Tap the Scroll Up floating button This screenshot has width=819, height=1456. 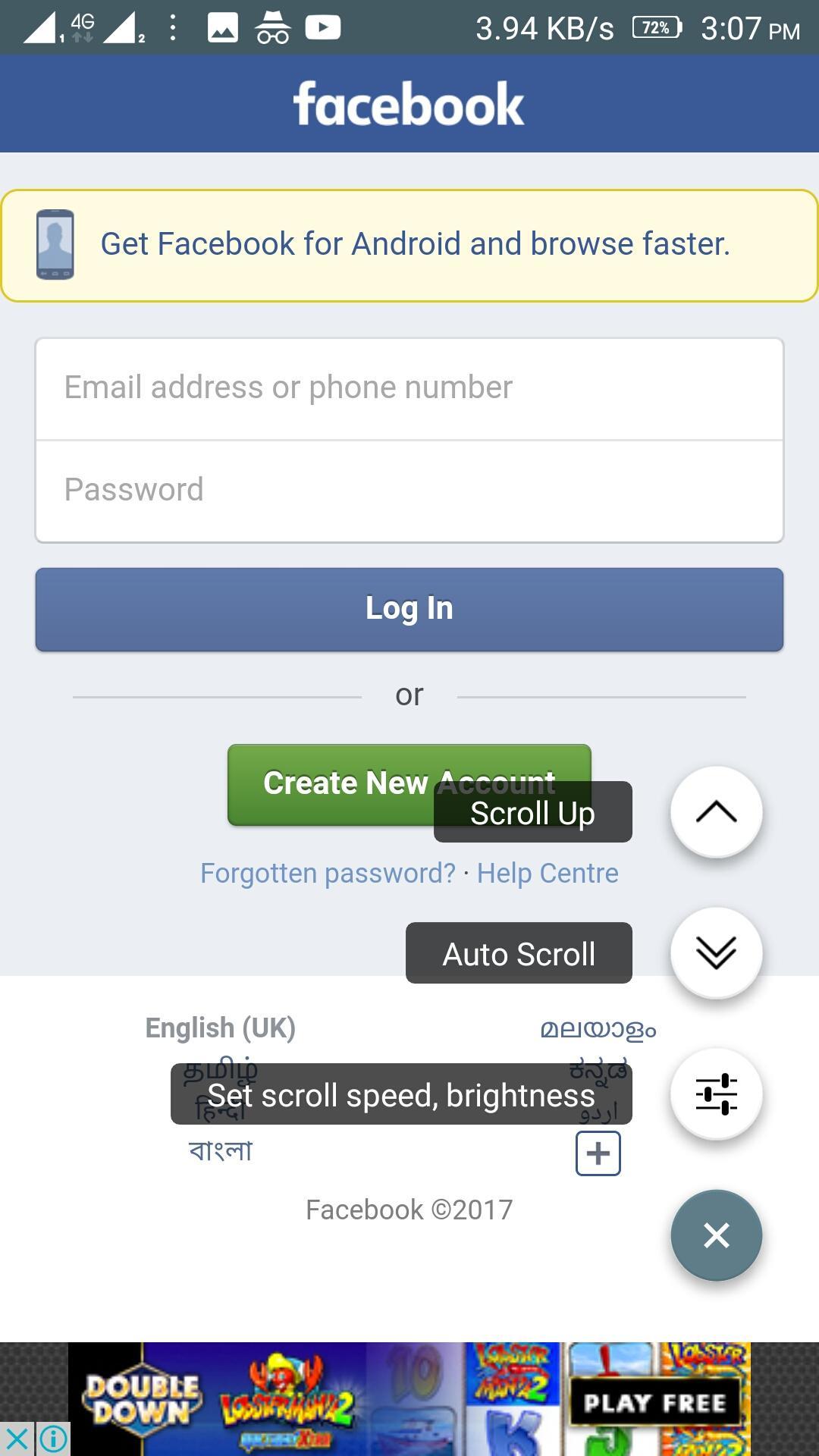[716, 811]
